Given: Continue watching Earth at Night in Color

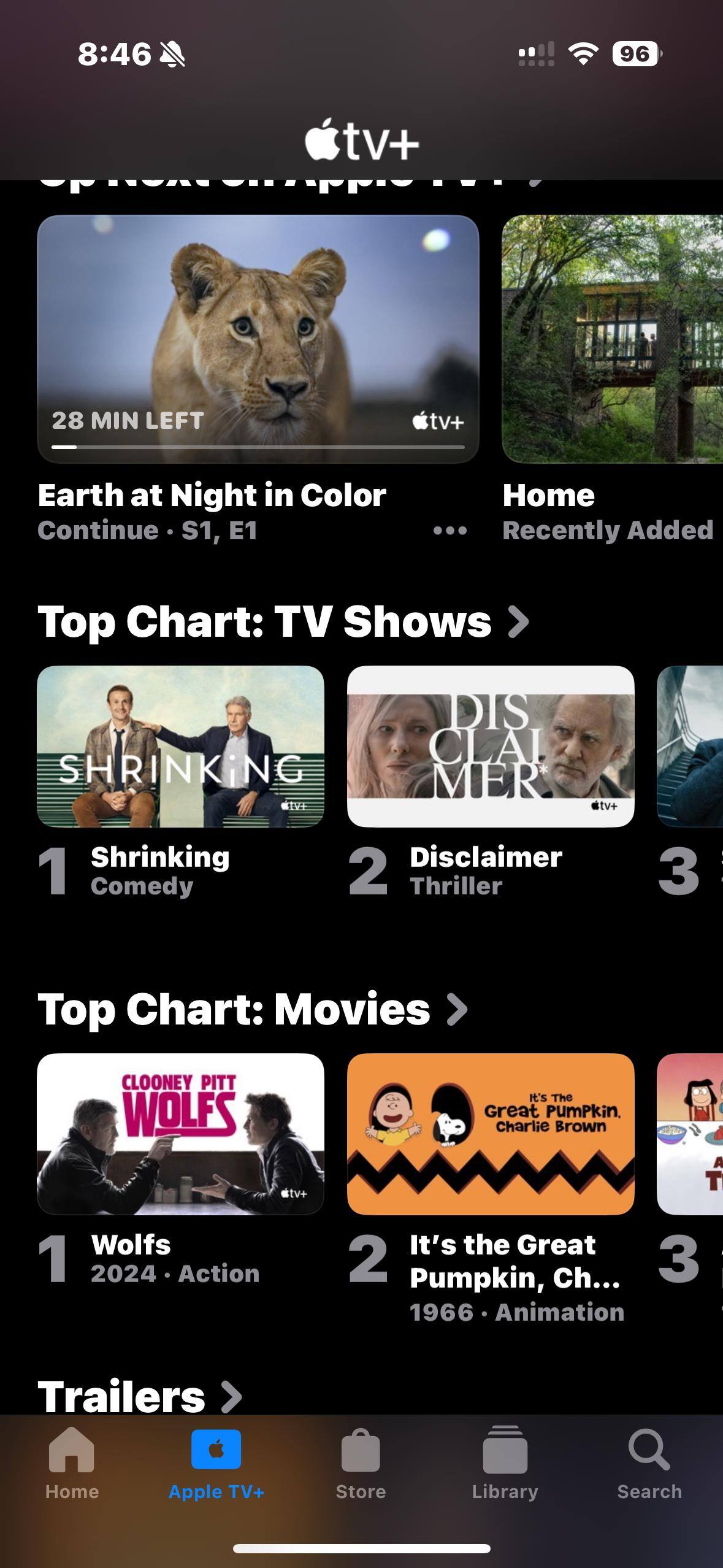Looking at the screenshot, I should [x=258, y=339].
